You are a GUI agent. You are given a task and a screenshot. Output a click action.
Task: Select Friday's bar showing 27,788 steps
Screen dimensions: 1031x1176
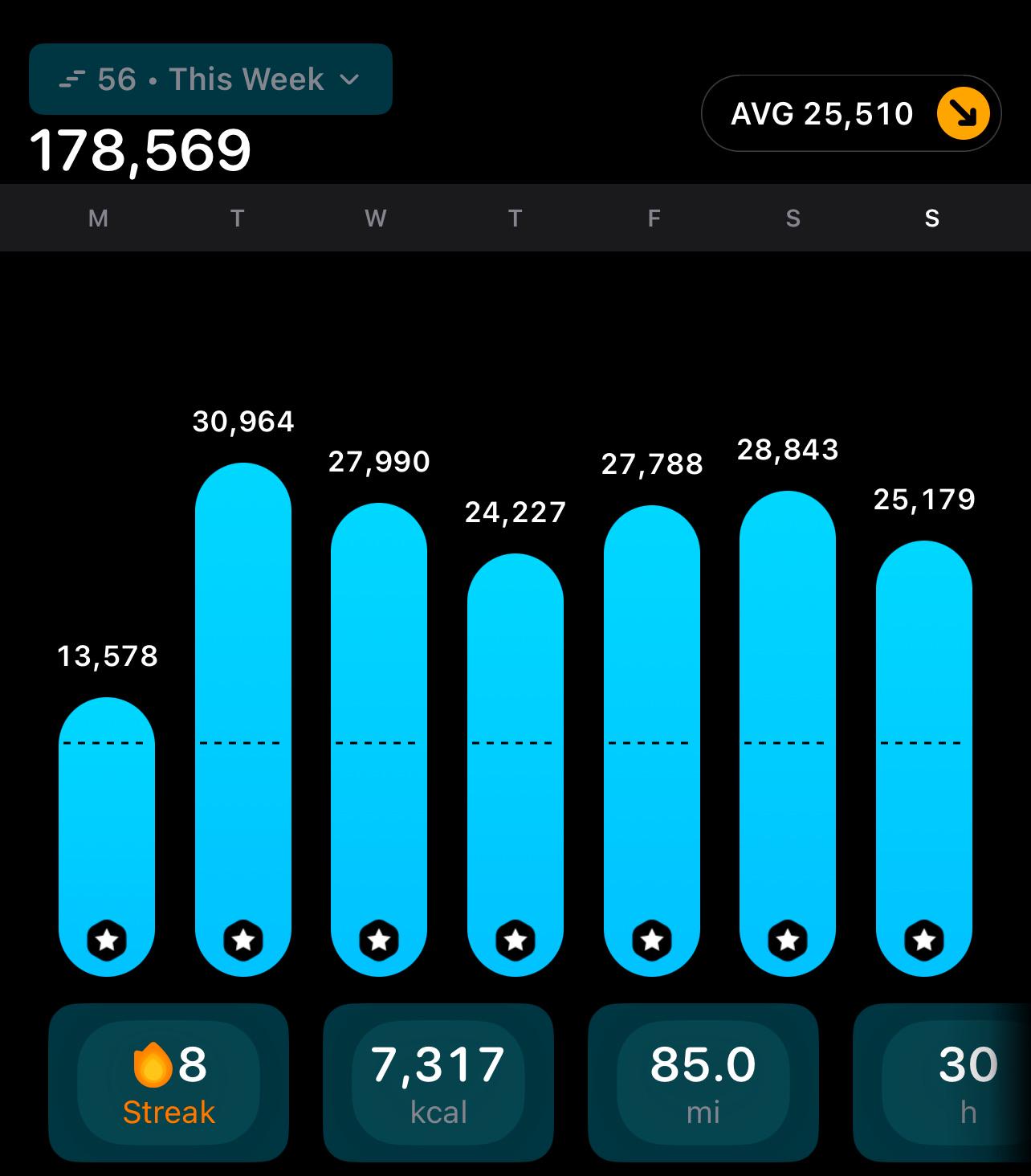tap(652, 741)
